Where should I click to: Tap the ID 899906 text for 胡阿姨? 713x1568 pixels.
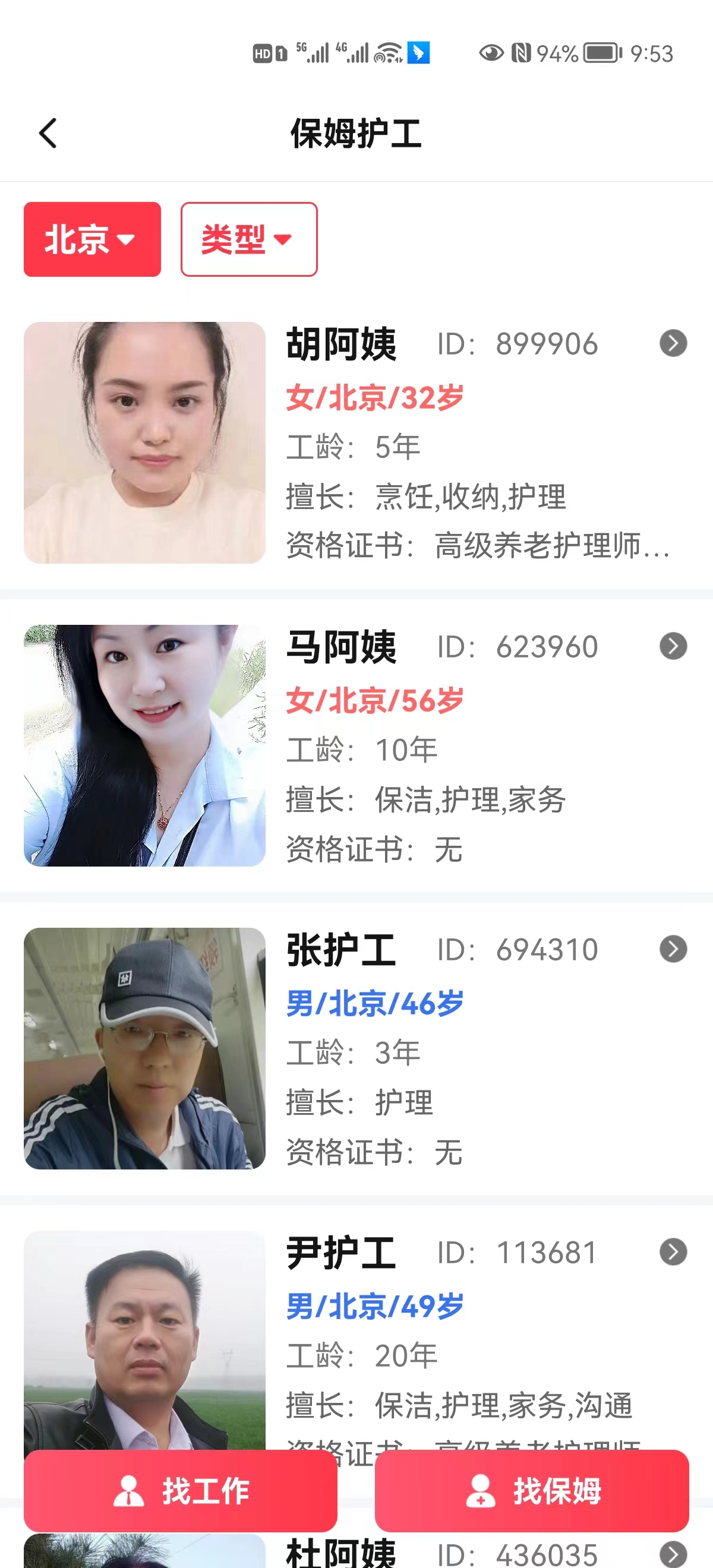518,343
